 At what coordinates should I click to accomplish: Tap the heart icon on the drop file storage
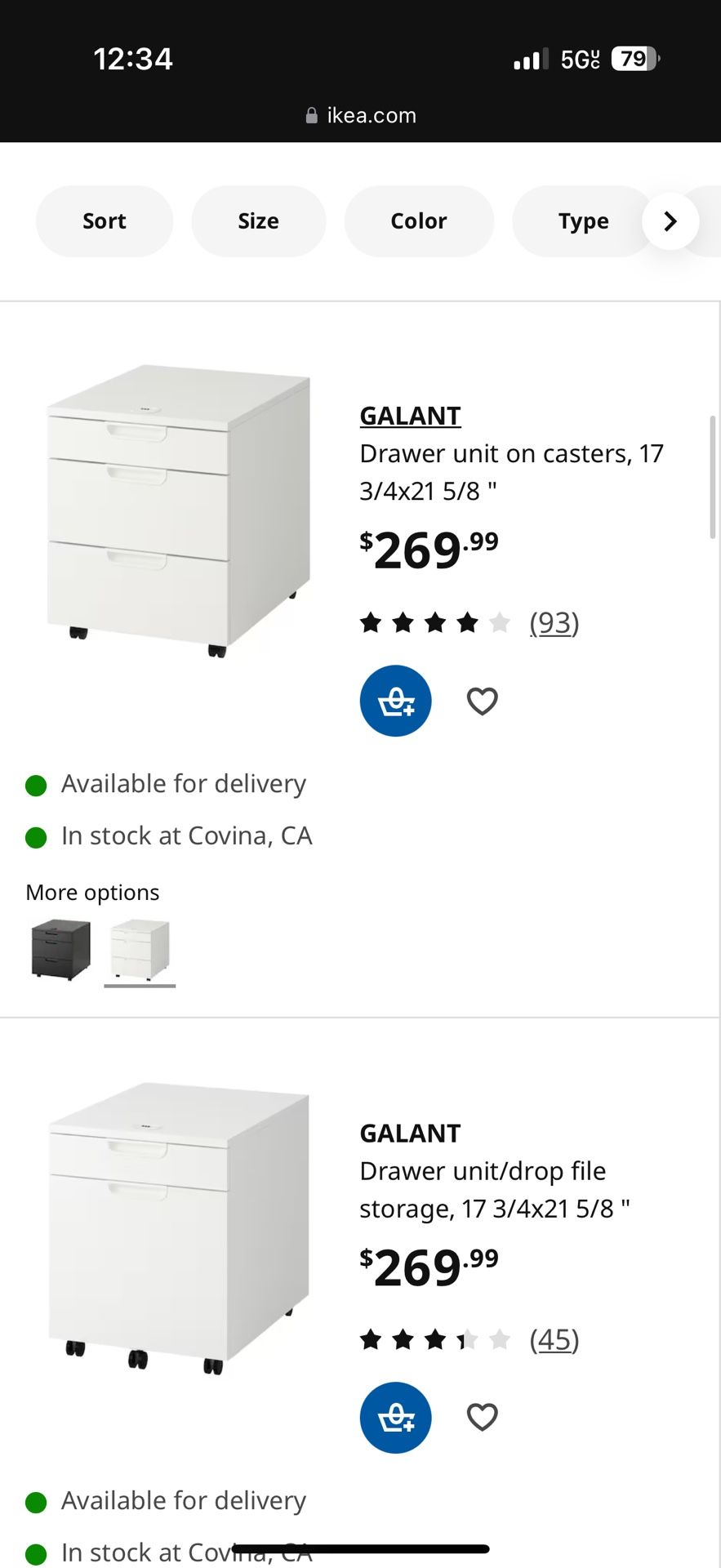tap(482, 1417)
